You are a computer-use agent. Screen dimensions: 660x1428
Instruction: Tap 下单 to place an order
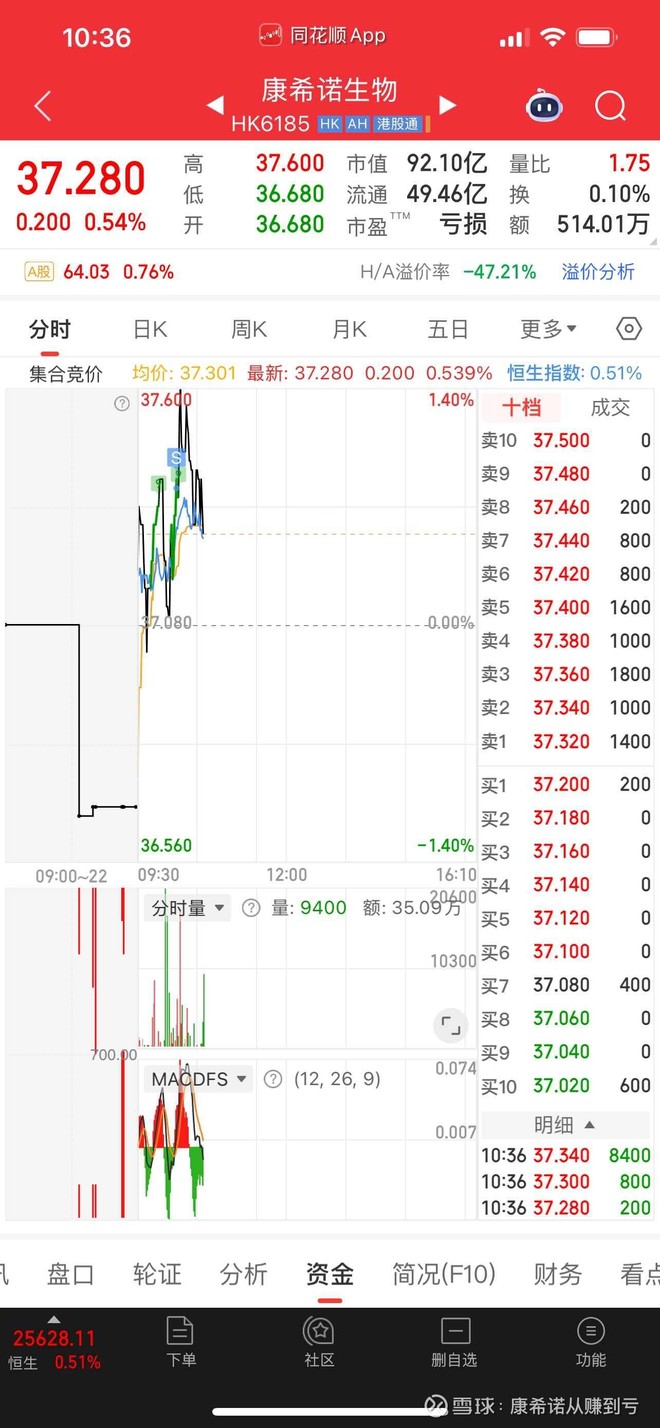click(181, 1341)
